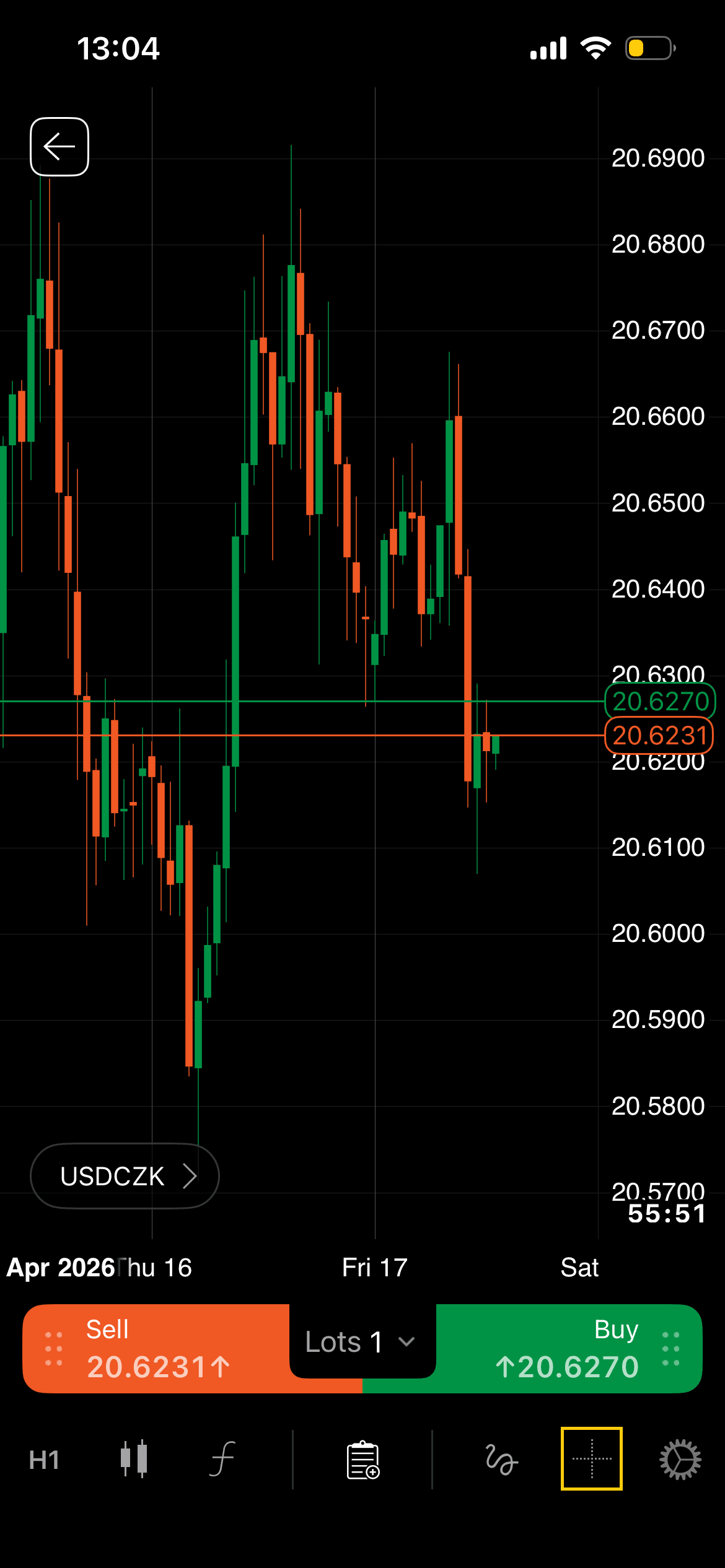Expand the Lots 1 dropdown
Image resolution: width=725 pixels, height=1568 pixels.
point(362,1341)
